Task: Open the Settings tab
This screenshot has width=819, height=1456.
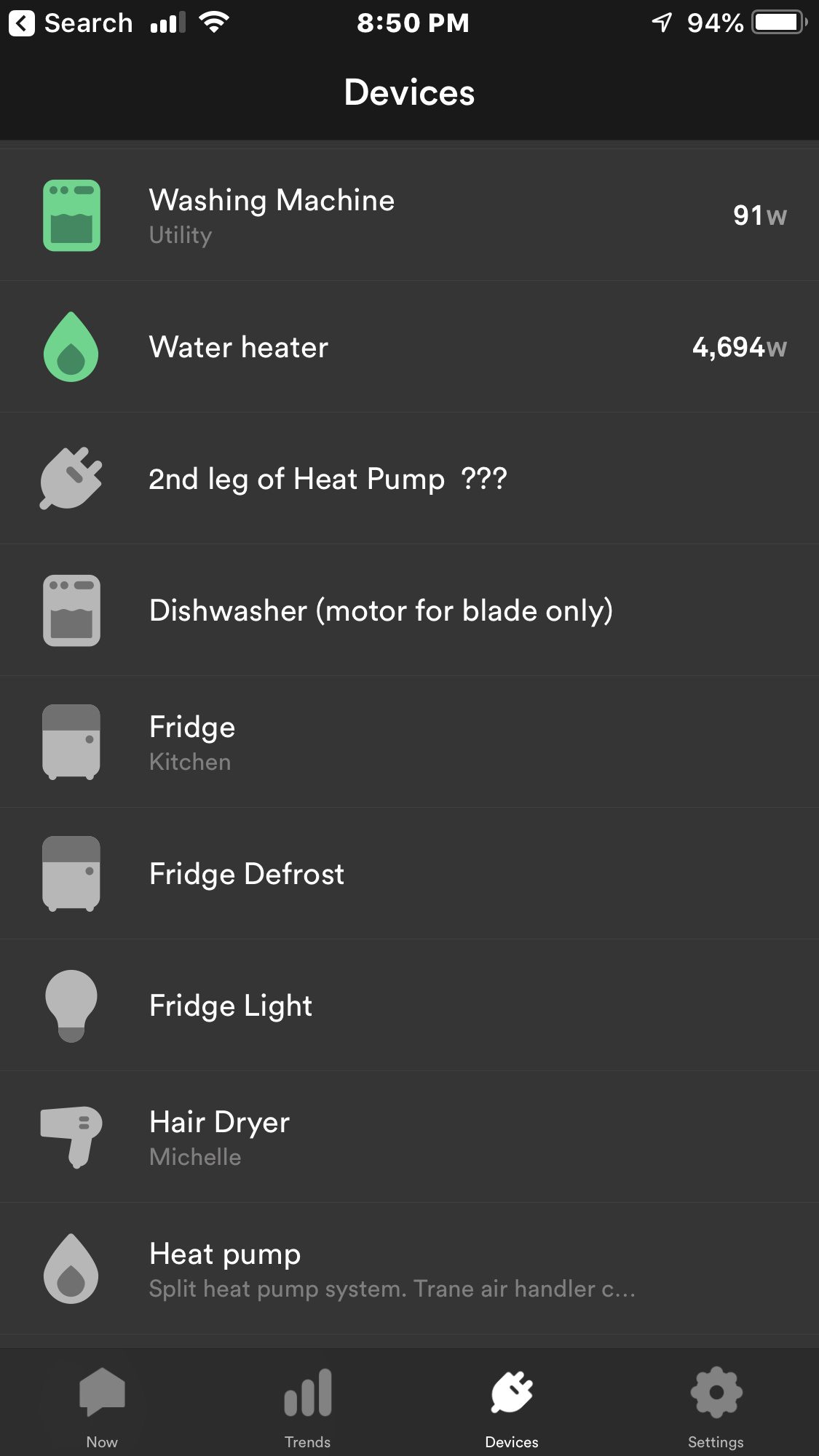Action: point(716,1406)
